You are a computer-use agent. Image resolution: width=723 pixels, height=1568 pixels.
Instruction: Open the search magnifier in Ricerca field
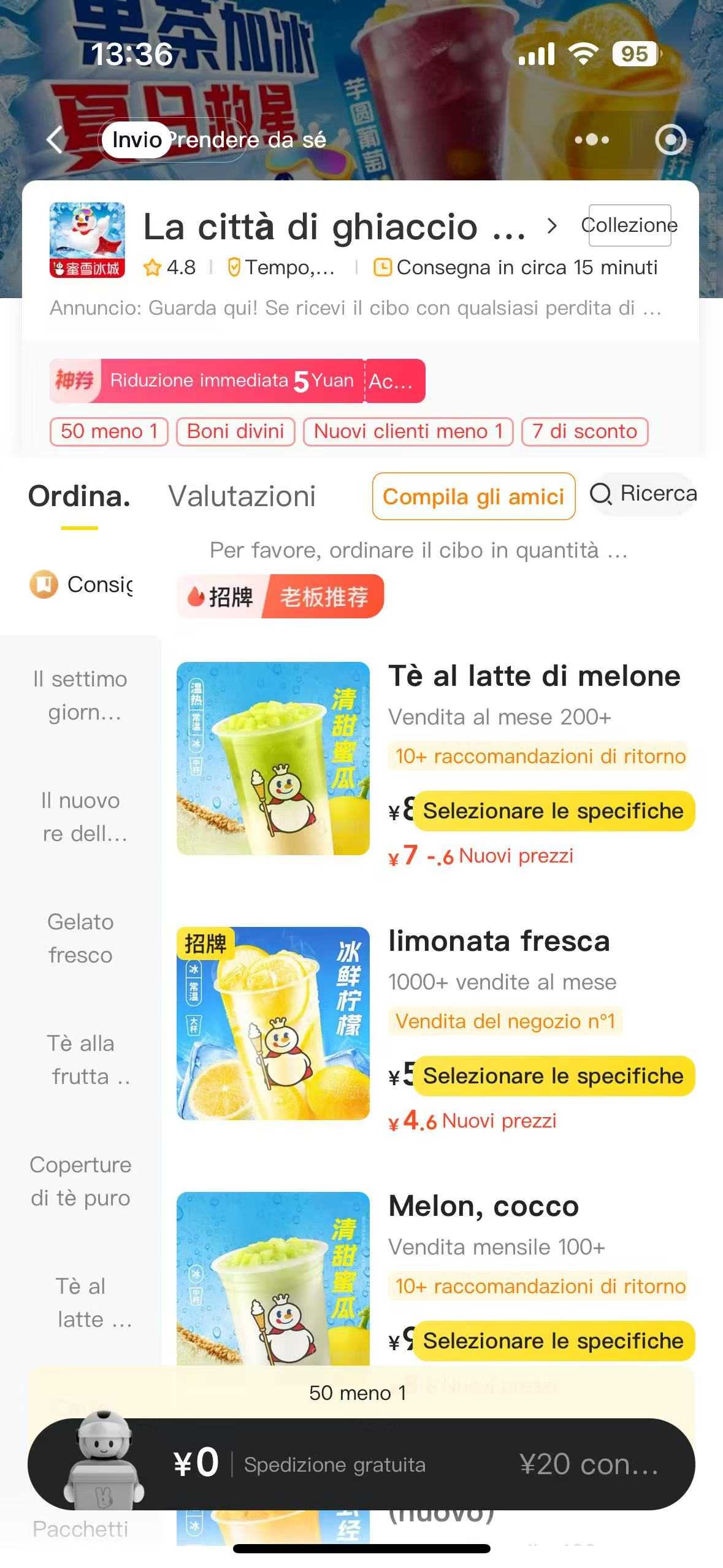(x=604, y=493)
